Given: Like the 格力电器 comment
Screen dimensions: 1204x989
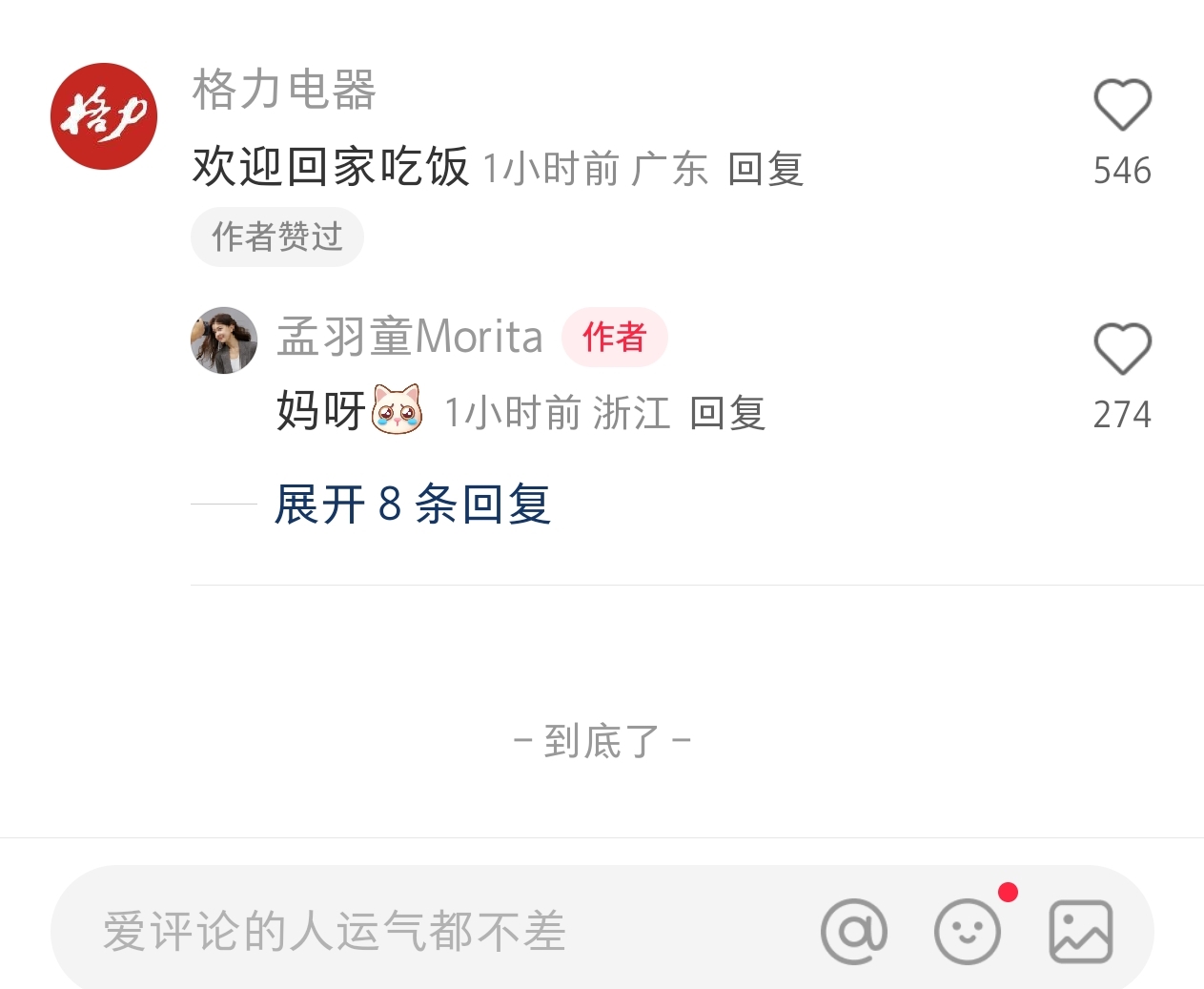Looking at the screenshot, I should point(1122,105).
